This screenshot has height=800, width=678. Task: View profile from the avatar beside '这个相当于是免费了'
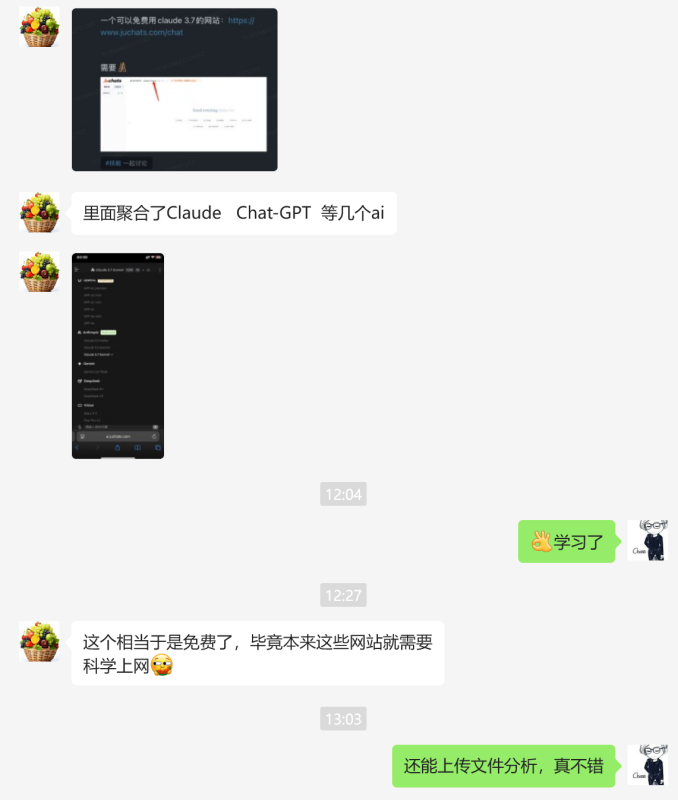[40, 641]
